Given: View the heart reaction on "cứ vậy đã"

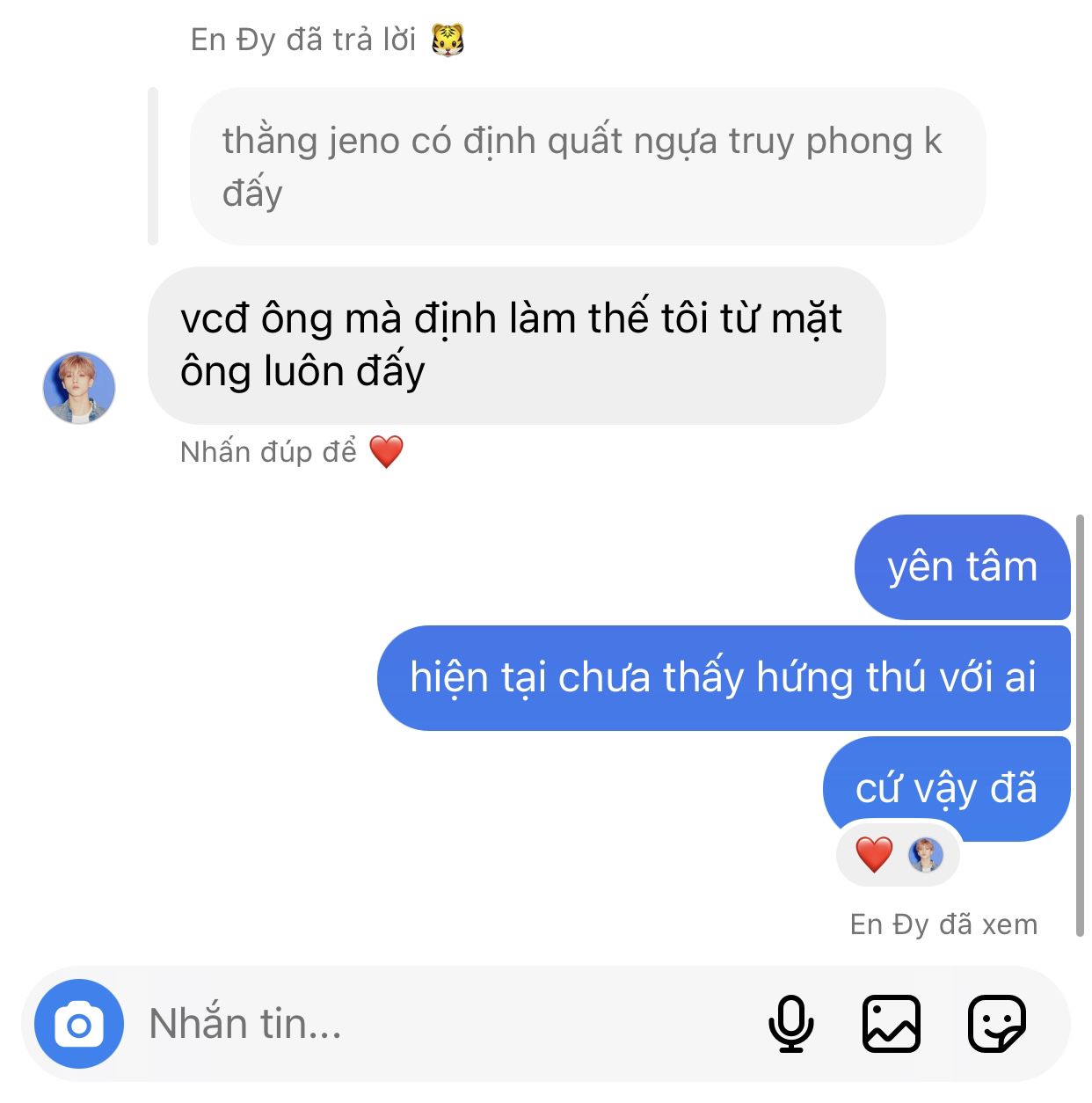Looking at the screenshot, I should 897,854.
